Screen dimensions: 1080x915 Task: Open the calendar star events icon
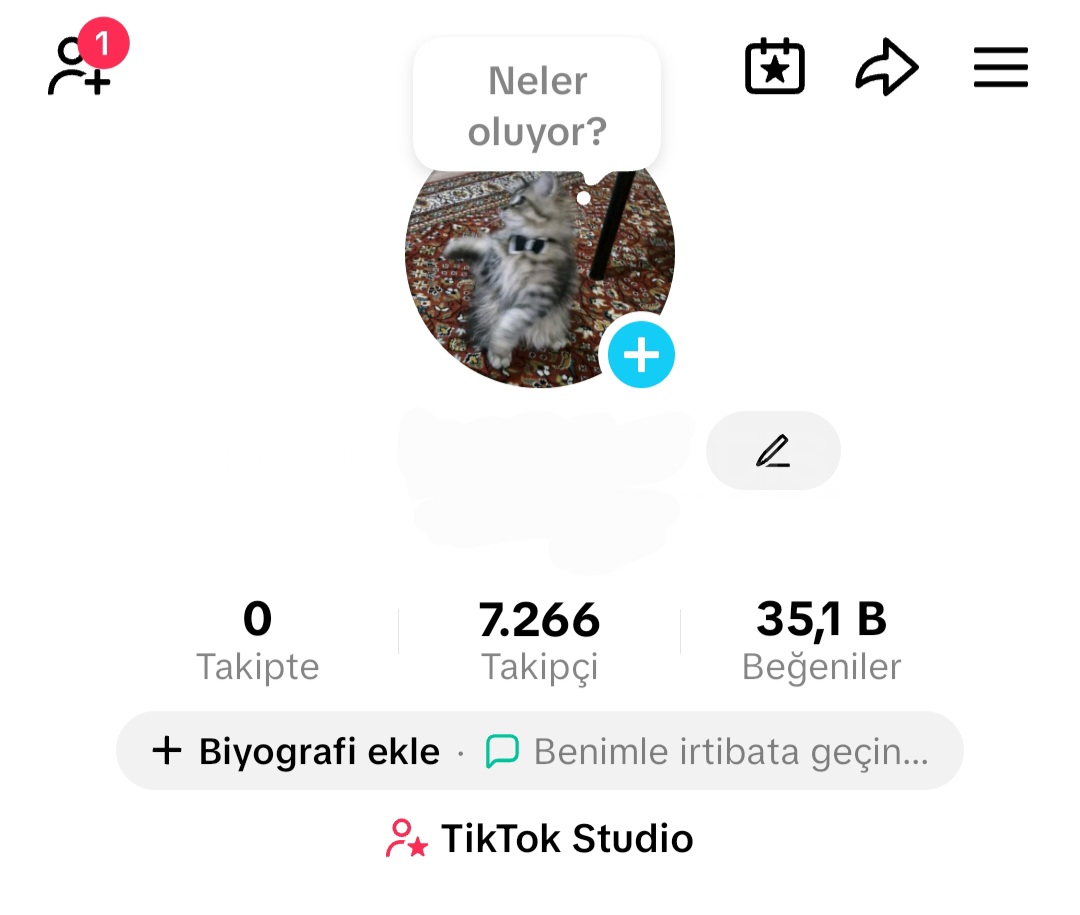coord(775,67)
